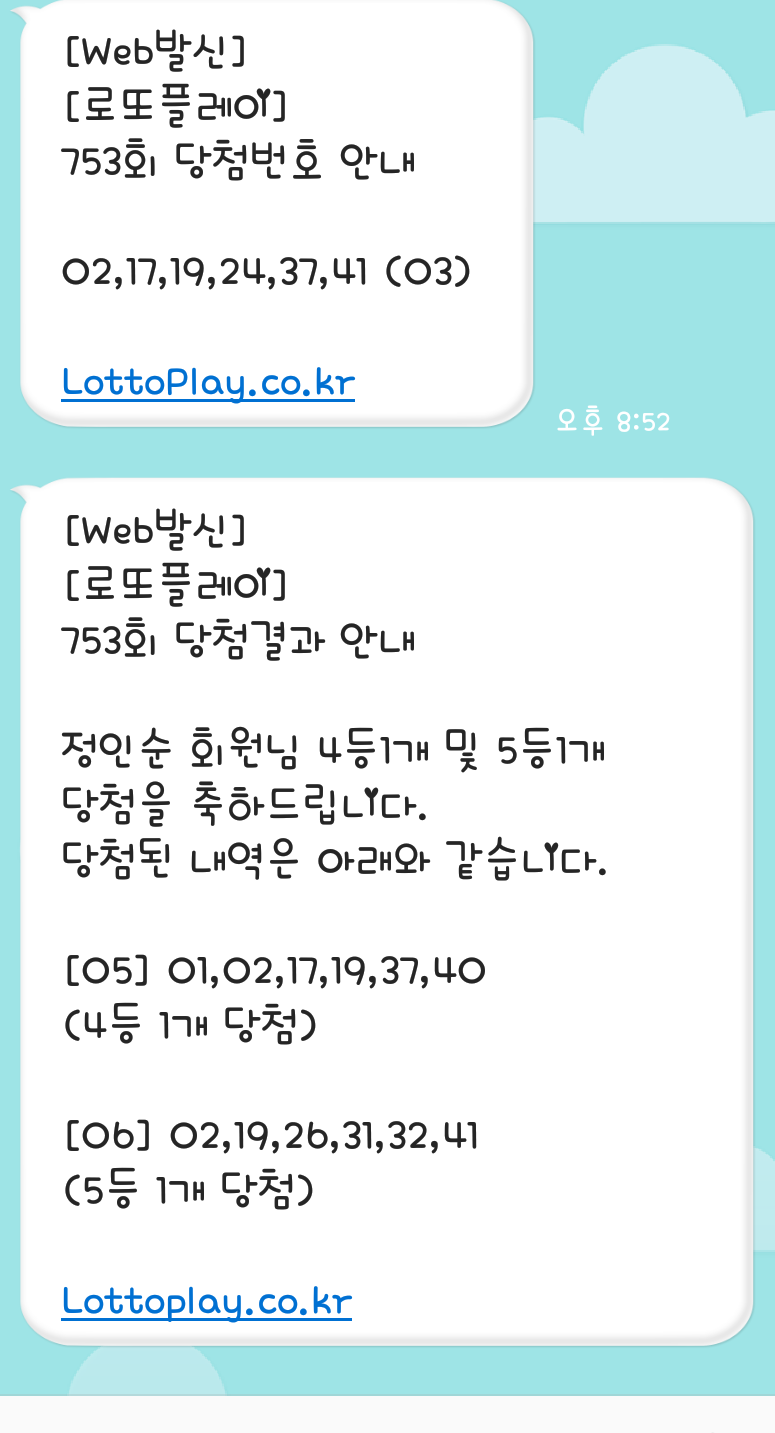This screenshot has height=1433, width=775.
Task: Open the Lottoplay.co.kr link under 당첨결과 안내
Action: pyautogui.click(x=206, y=1301)
